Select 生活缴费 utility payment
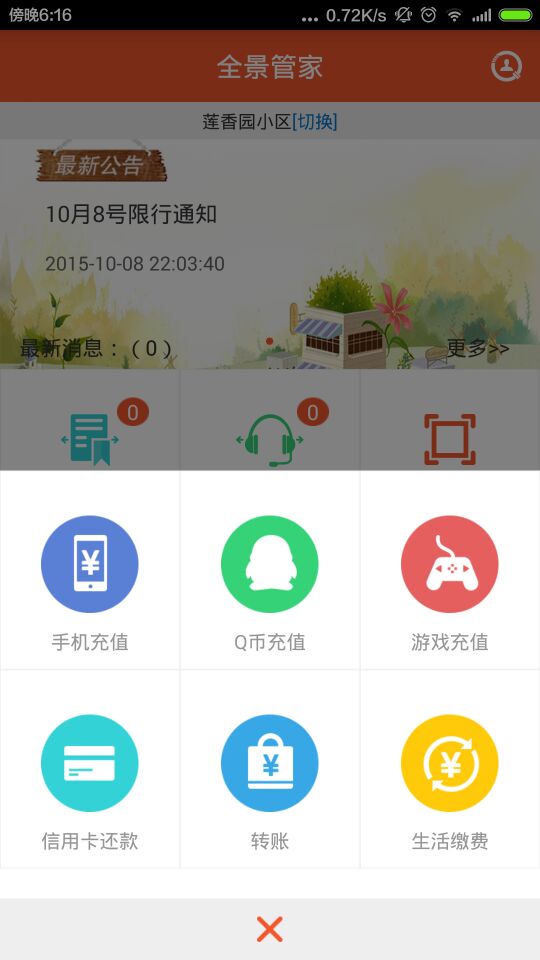 [450, 769]
